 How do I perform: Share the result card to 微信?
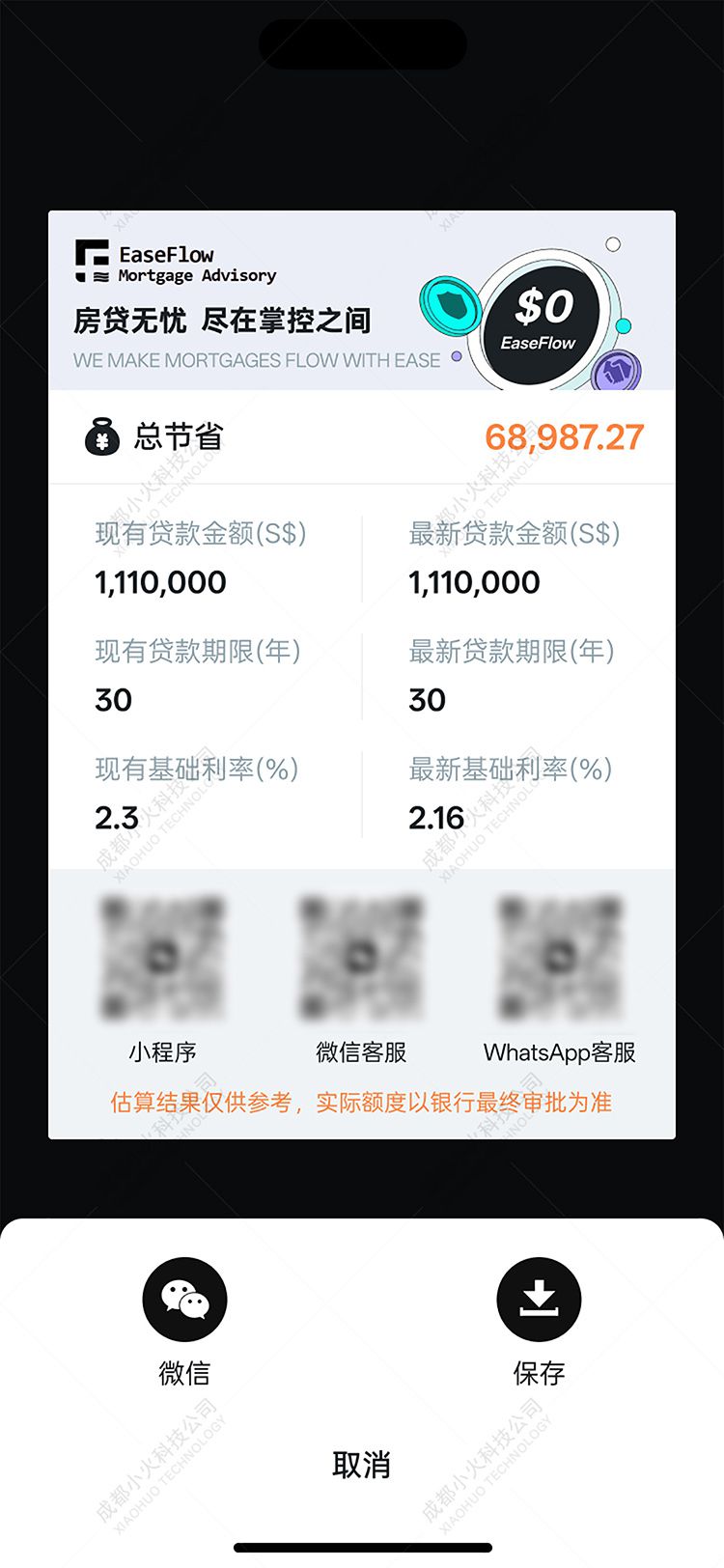click(184, 1300)
